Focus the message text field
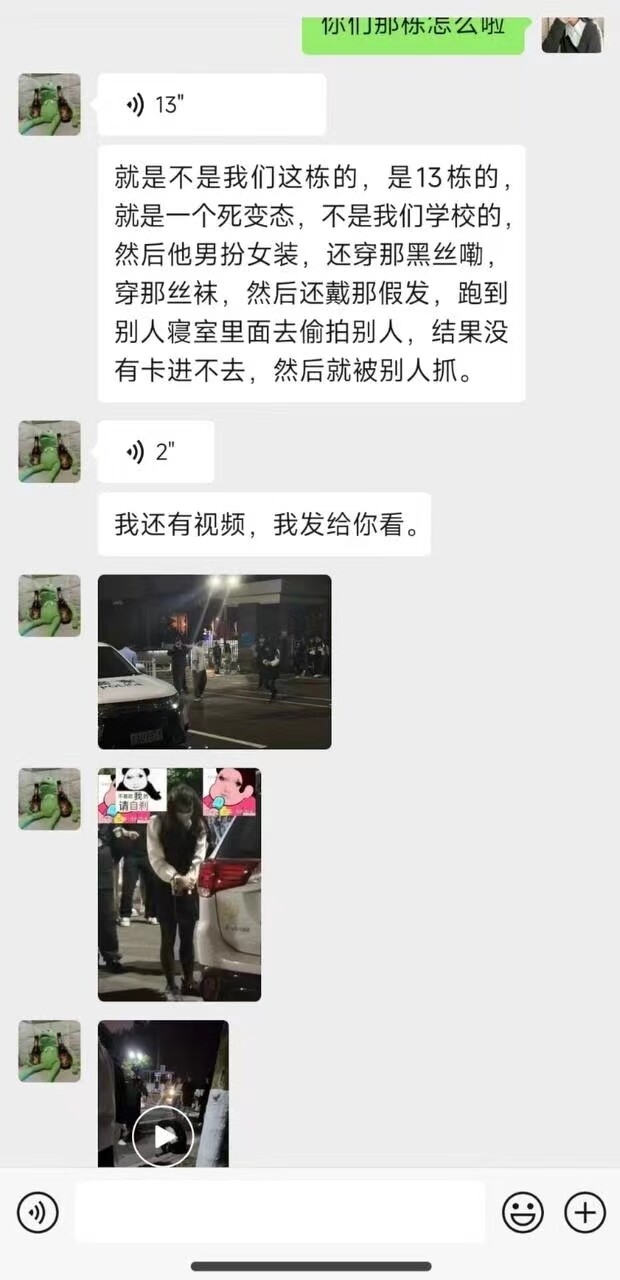Image resolution: width=620 pixels, height=1280 pixels. click(x=280, y=1212)
